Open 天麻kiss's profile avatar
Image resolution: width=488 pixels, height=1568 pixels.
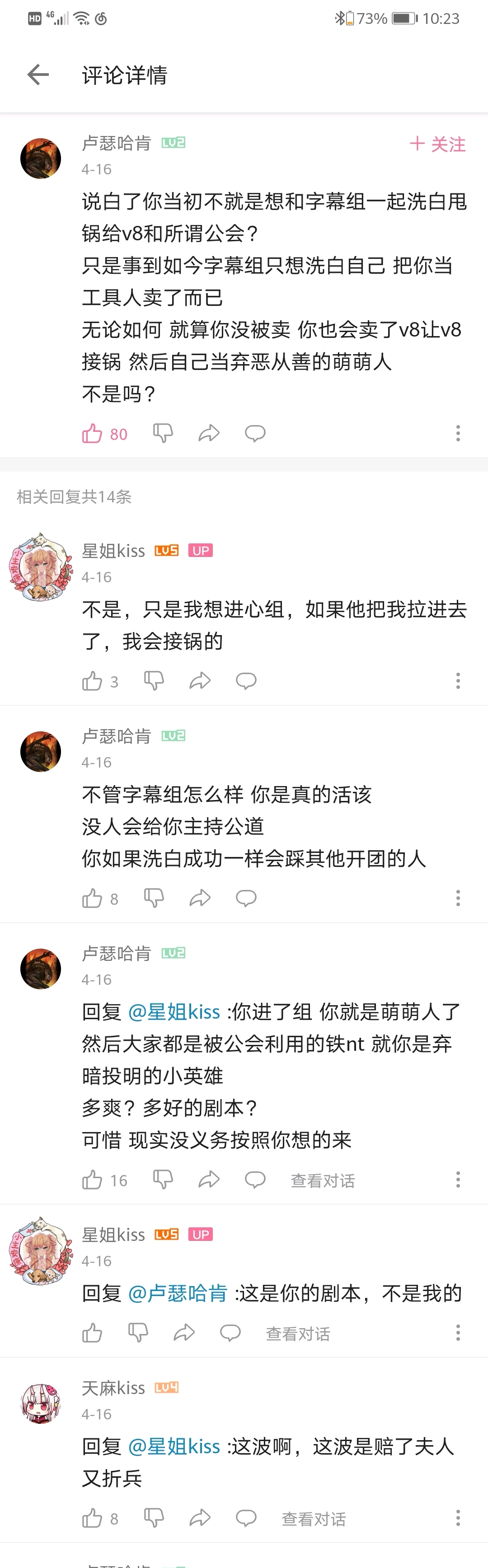(41, 1402)
